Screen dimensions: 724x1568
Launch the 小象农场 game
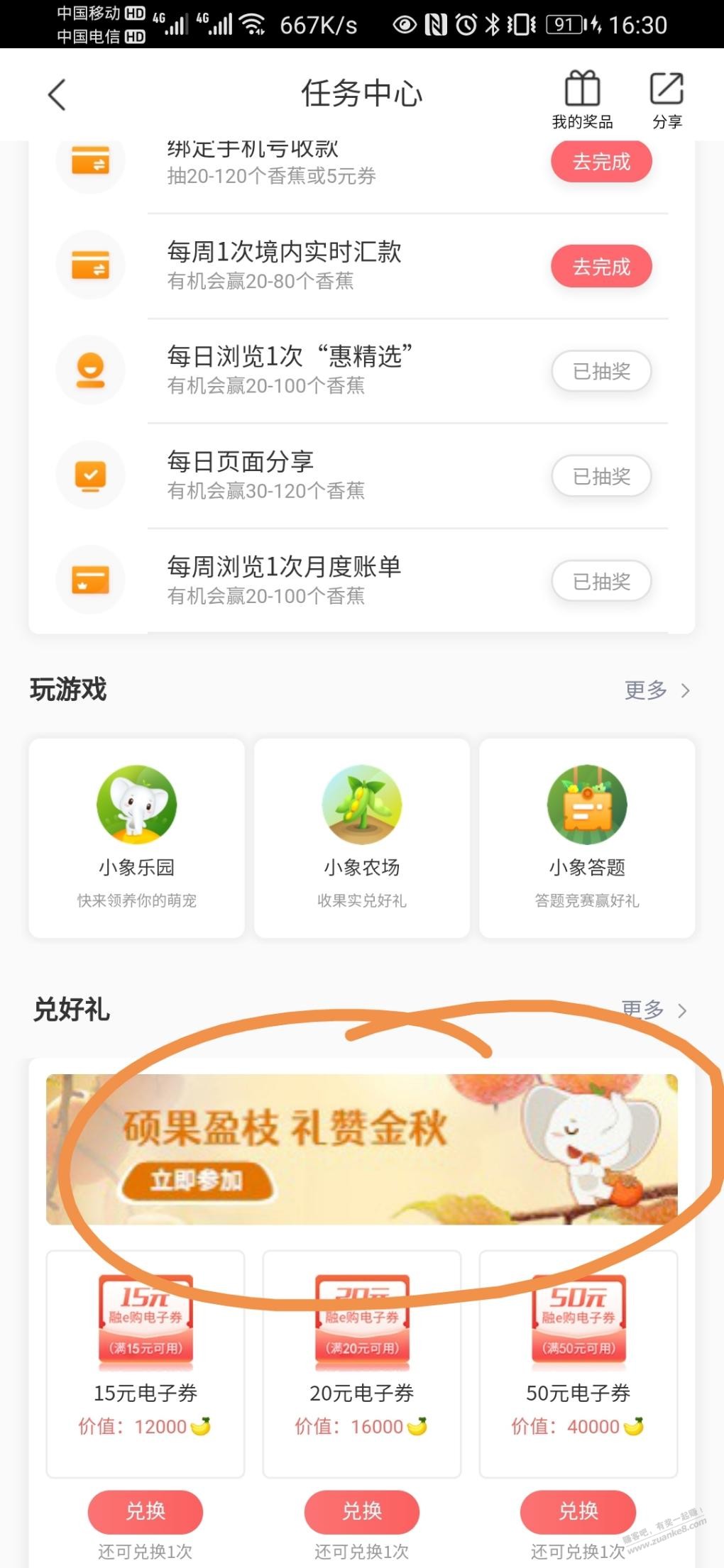pyautogui.click(x=362, y=837)
